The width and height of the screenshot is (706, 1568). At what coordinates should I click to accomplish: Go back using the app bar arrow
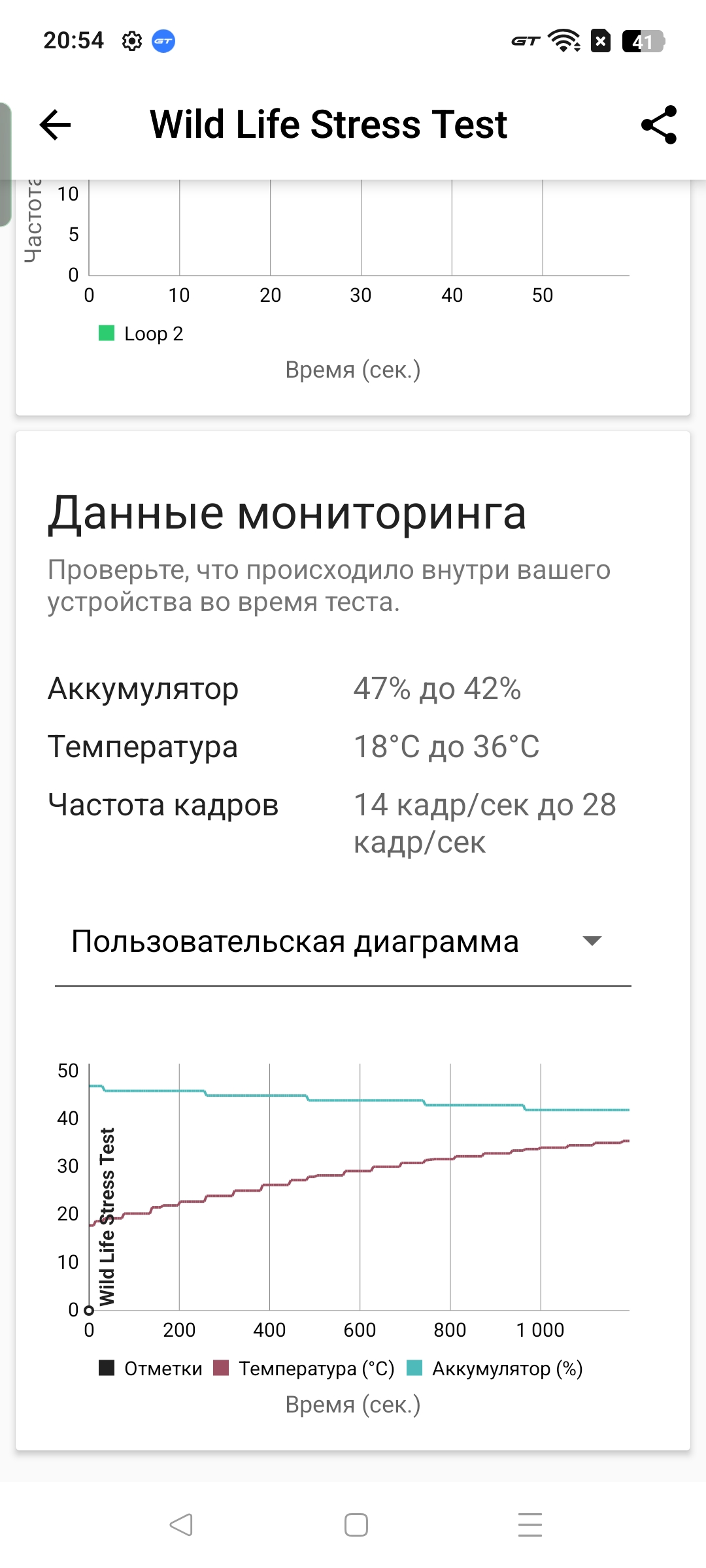click(55, 125)
